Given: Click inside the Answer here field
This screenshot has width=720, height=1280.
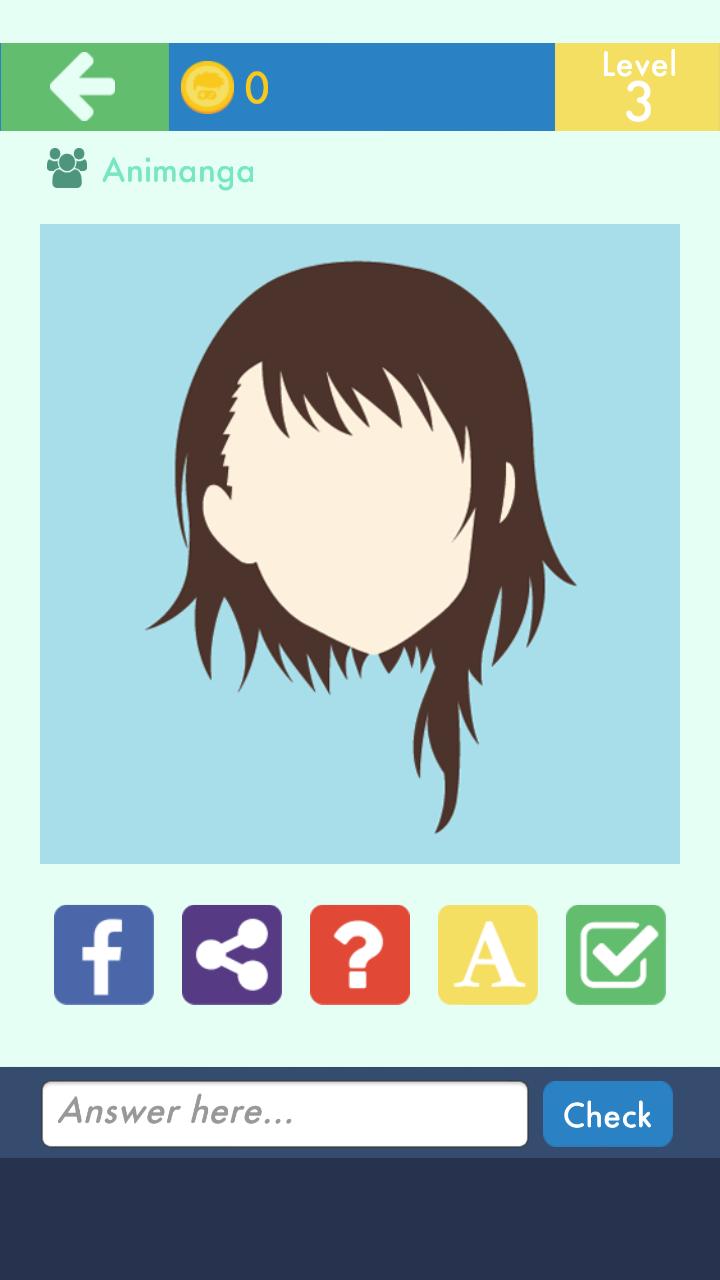Looking at the screenshot, I should click(285, 1113).
